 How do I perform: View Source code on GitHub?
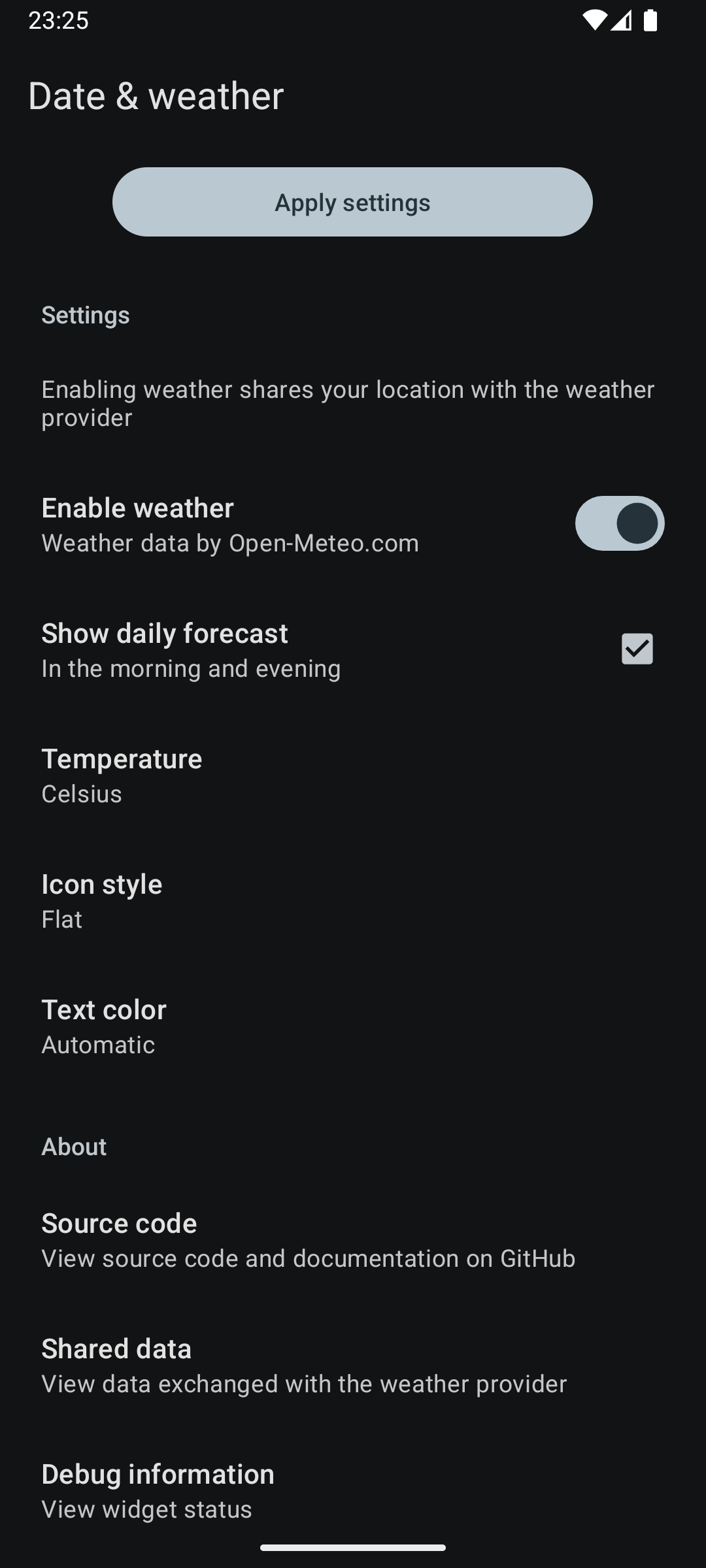(353, 1240)
